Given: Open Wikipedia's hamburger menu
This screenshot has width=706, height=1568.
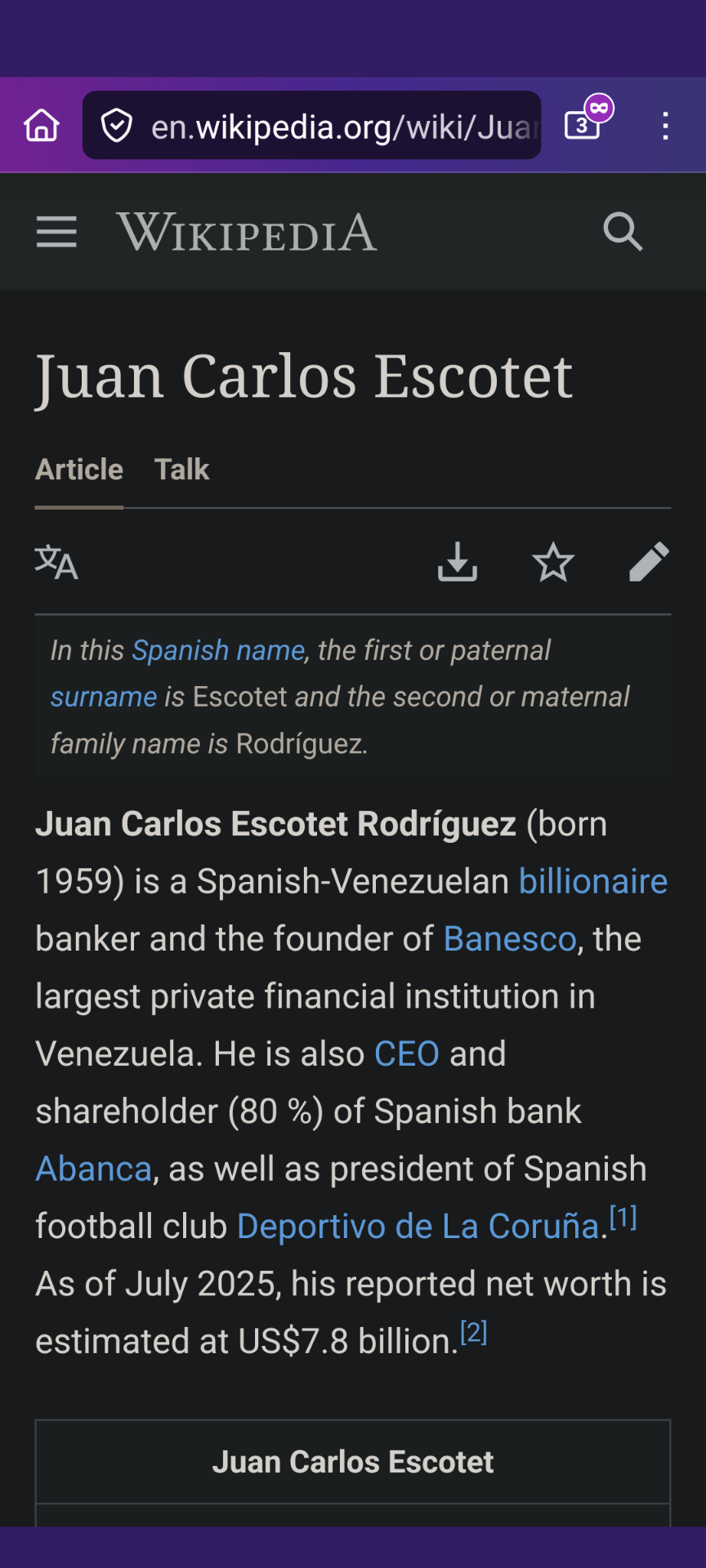Looking at the screenshot, I should tap(56, 232).
